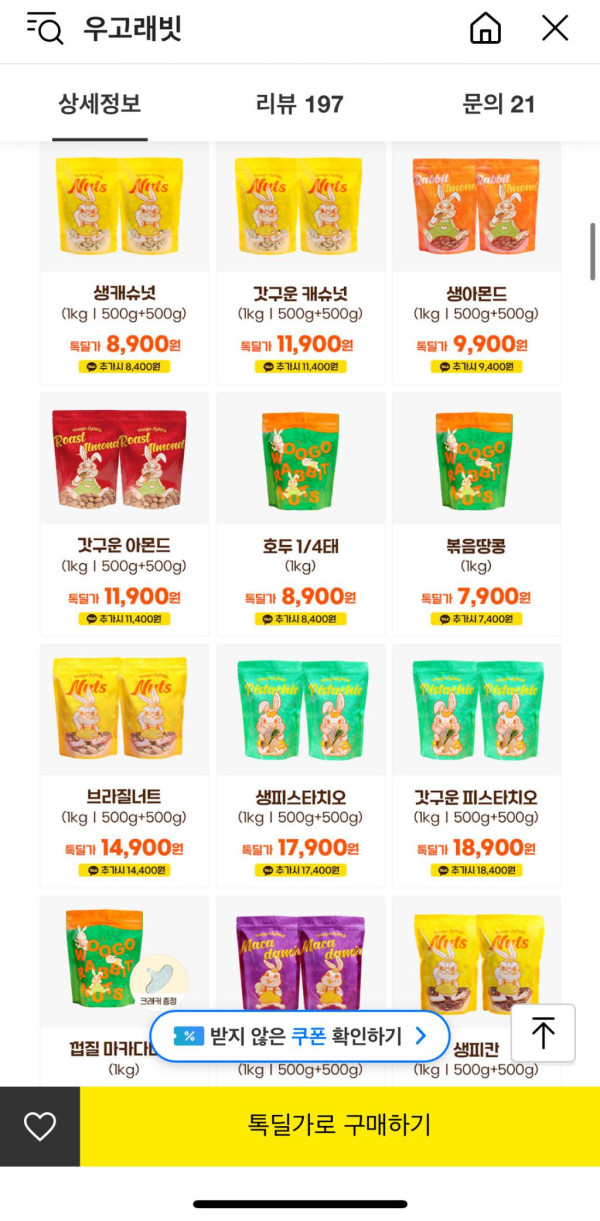Add this product to wishlist heart
Screen dimensions: 600x1221
tap(40, 1126)
